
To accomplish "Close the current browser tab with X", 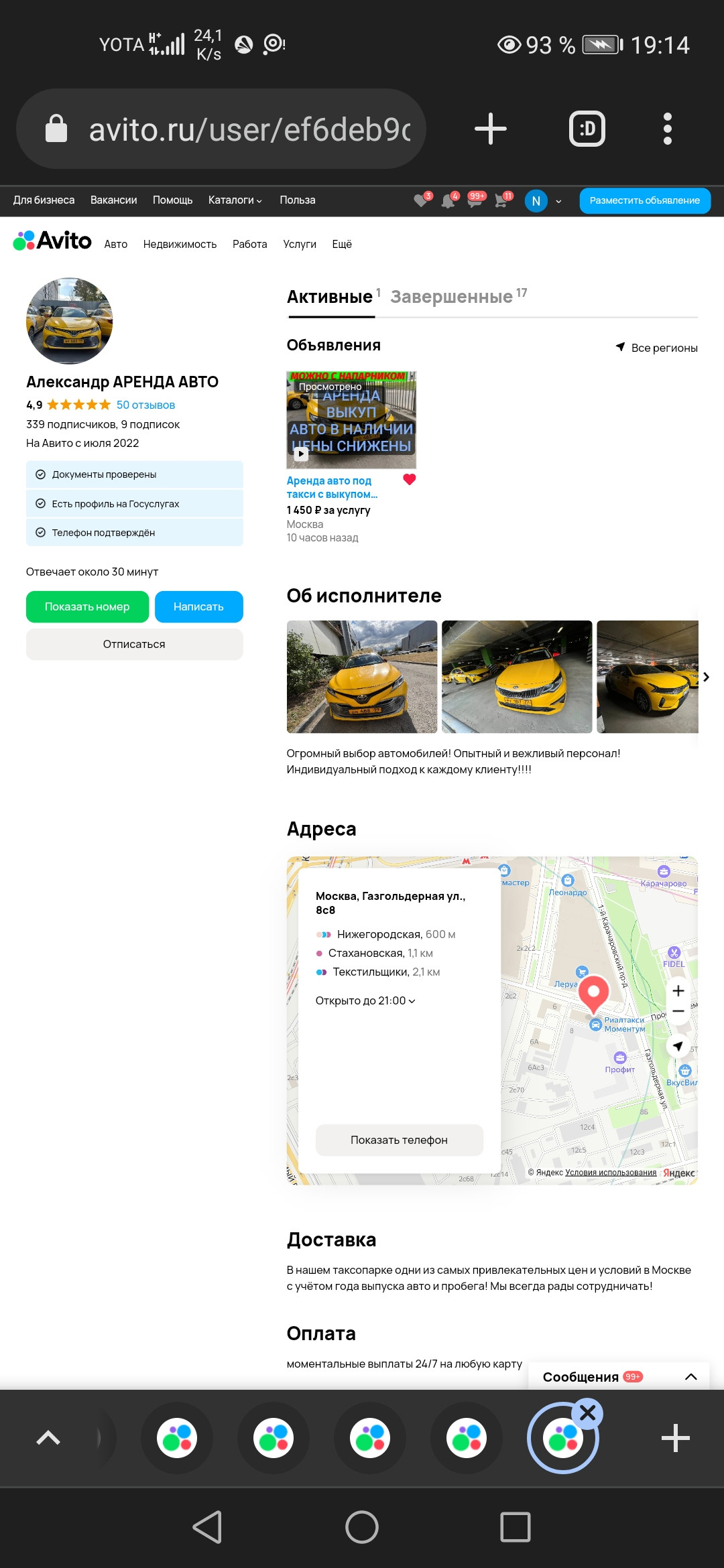I will [588, 1413].
